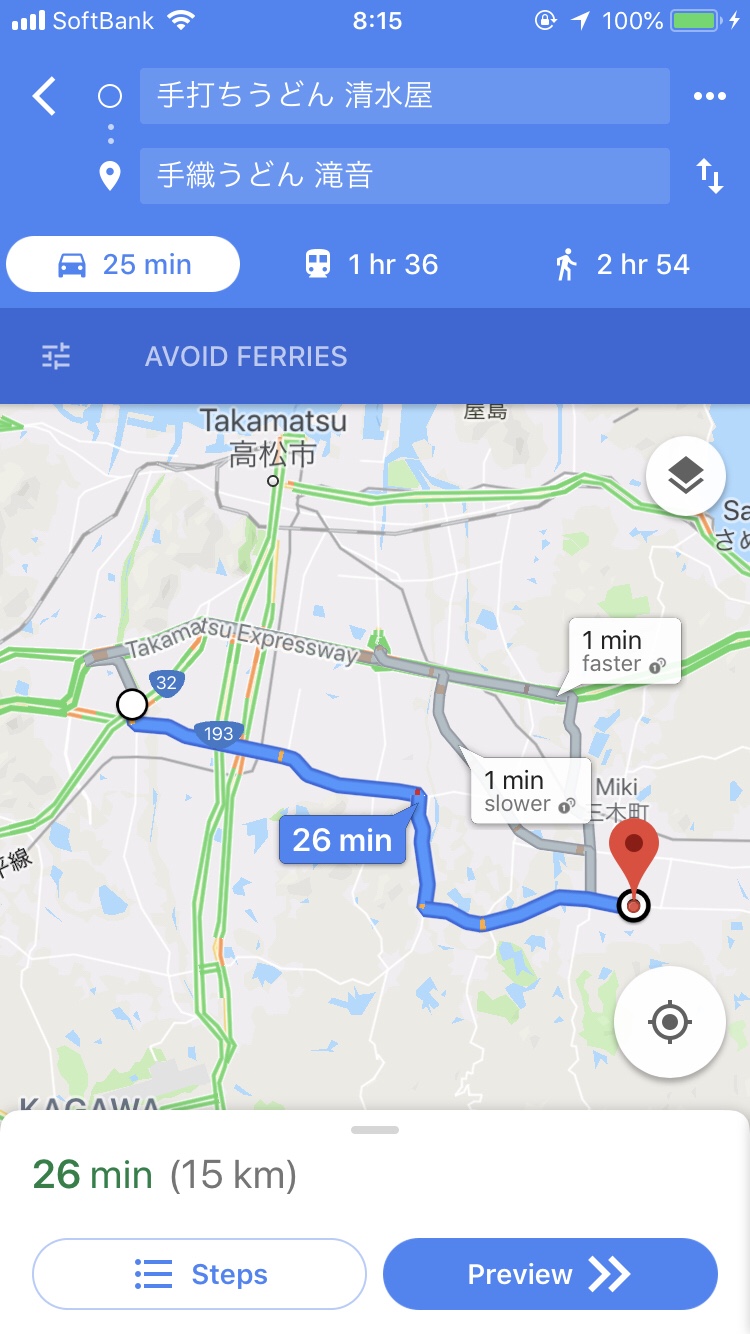Go back using the back arrow
The image size is (750, 1334).
coord(45,97)
